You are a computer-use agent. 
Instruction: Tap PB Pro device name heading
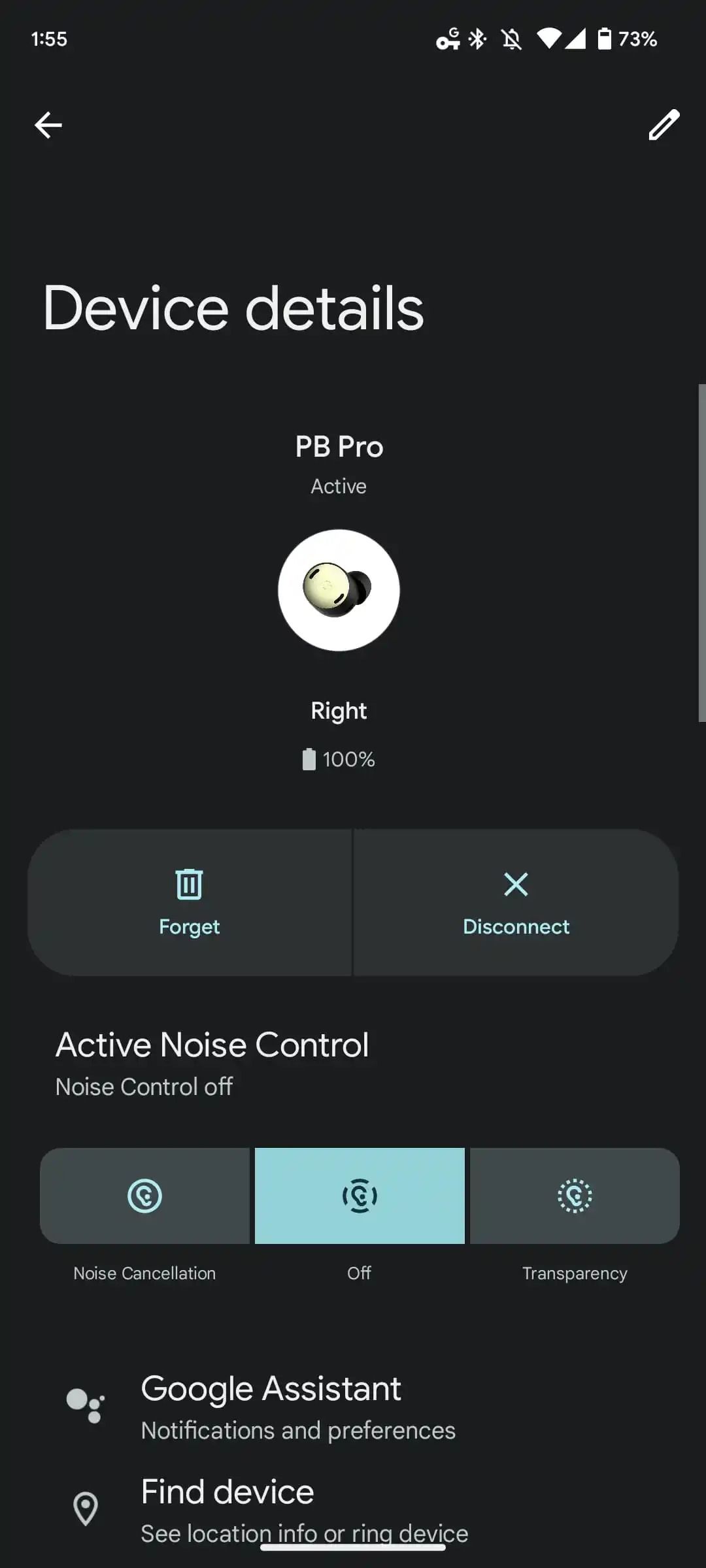[338, 446]
